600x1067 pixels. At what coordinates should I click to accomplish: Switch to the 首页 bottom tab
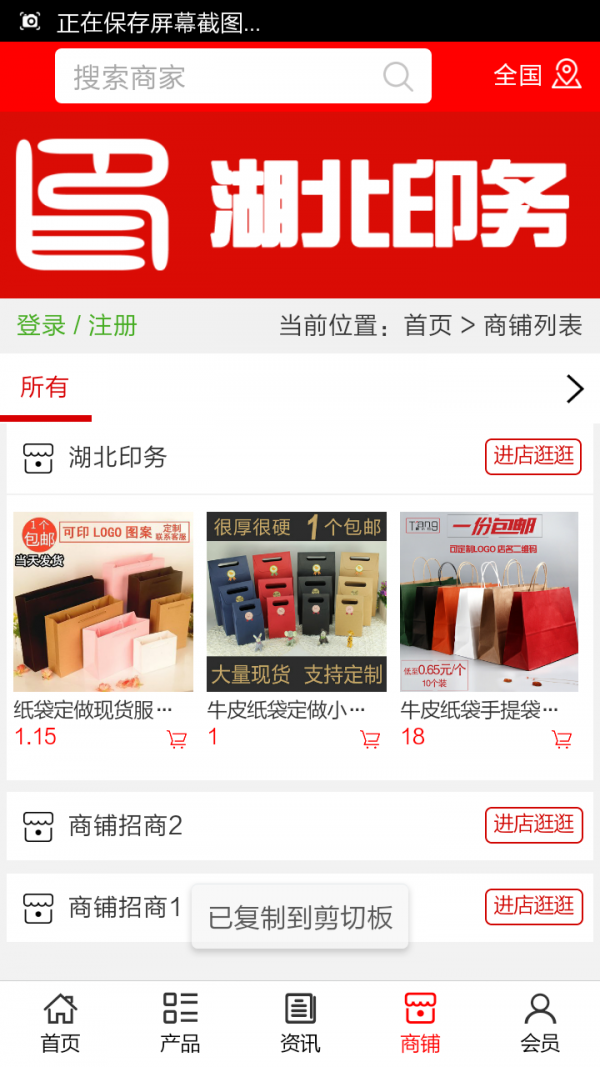[x=60, y=1022]
